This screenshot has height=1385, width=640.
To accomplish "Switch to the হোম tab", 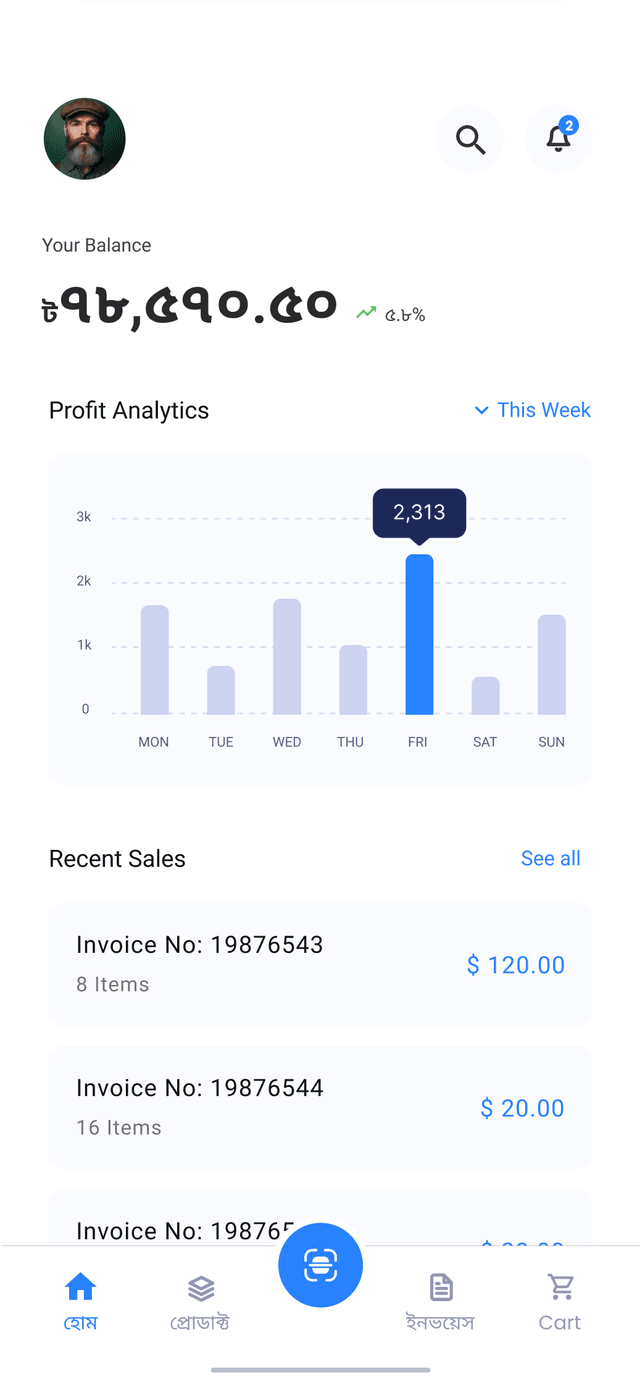I will coord(80,1301).
